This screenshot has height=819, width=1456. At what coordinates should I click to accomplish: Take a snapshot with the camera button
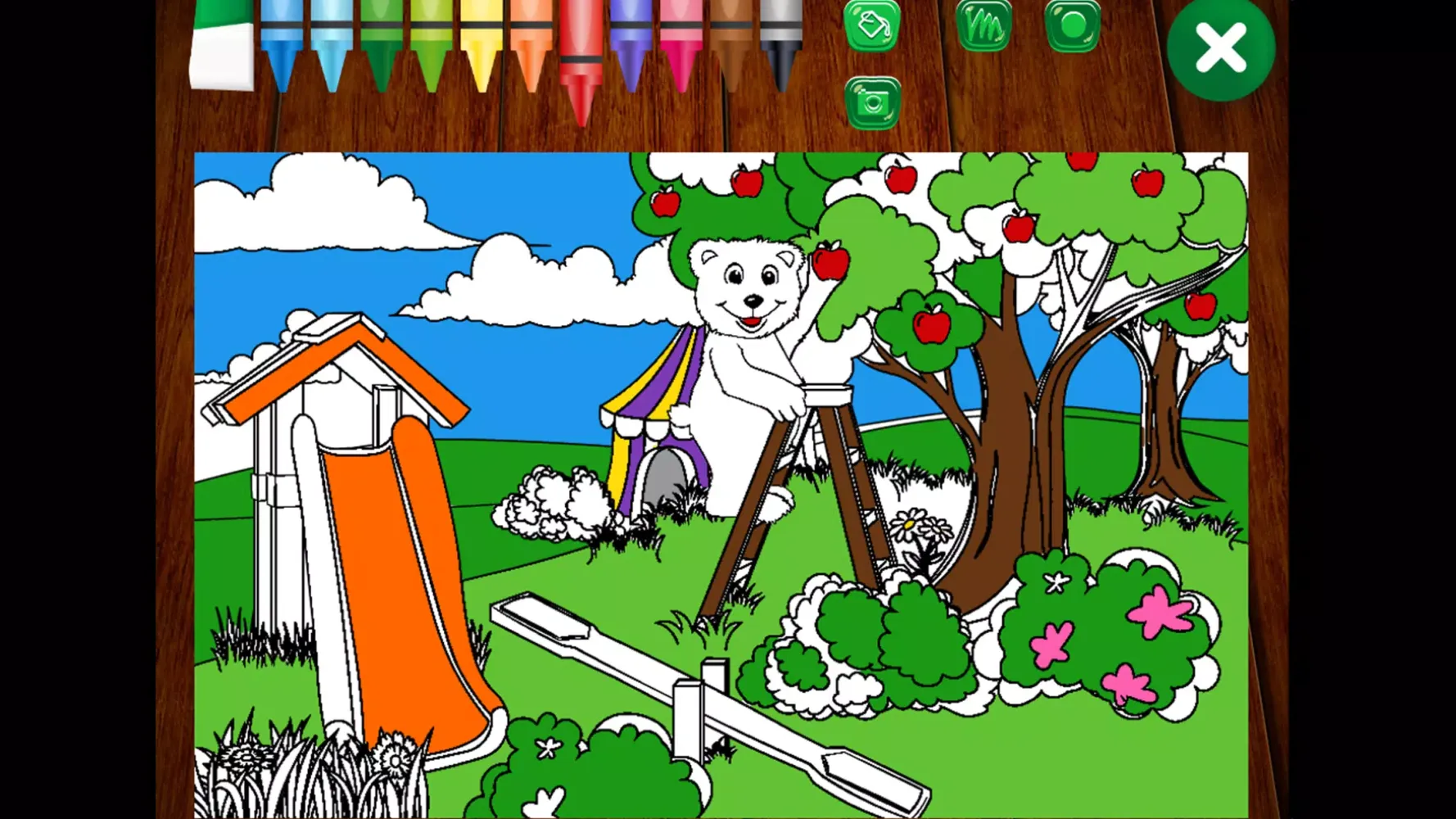(x=873, y=103)
